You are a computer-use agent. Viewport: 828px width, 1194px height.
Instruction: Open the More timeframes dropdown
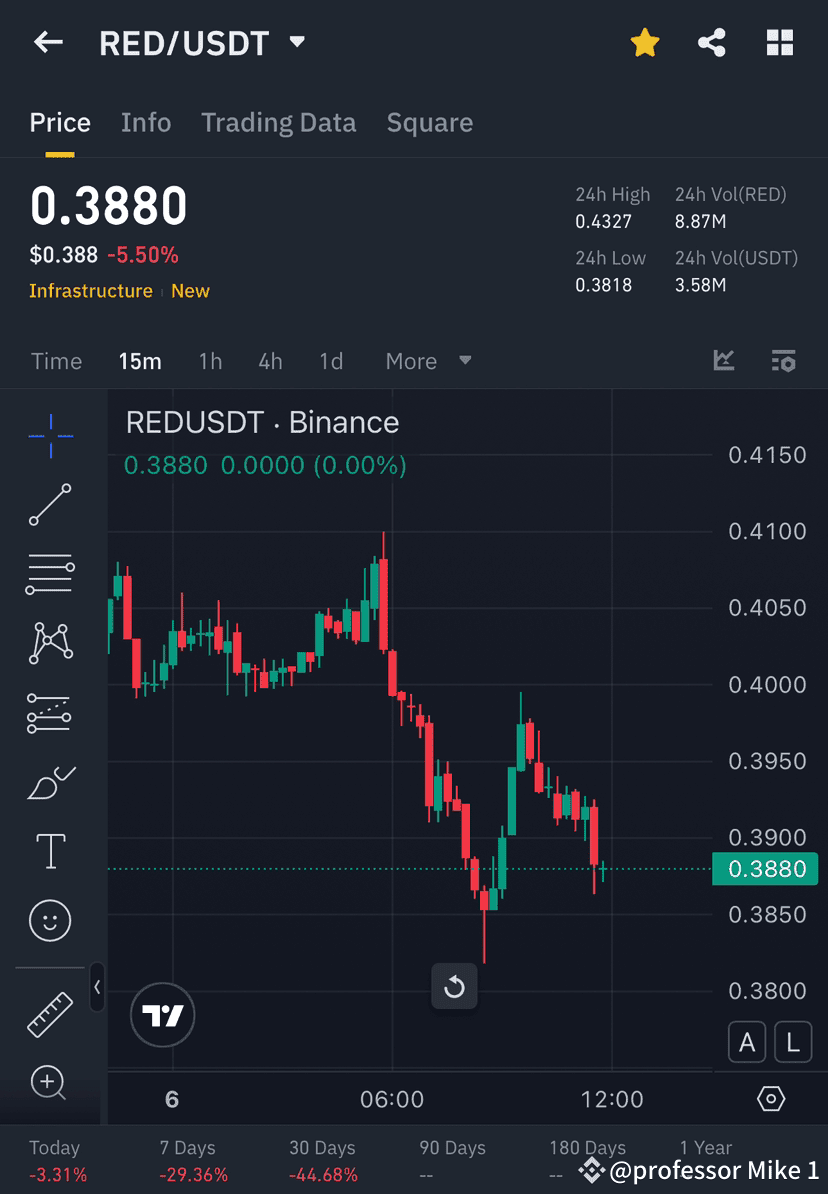tap(427, 361)
